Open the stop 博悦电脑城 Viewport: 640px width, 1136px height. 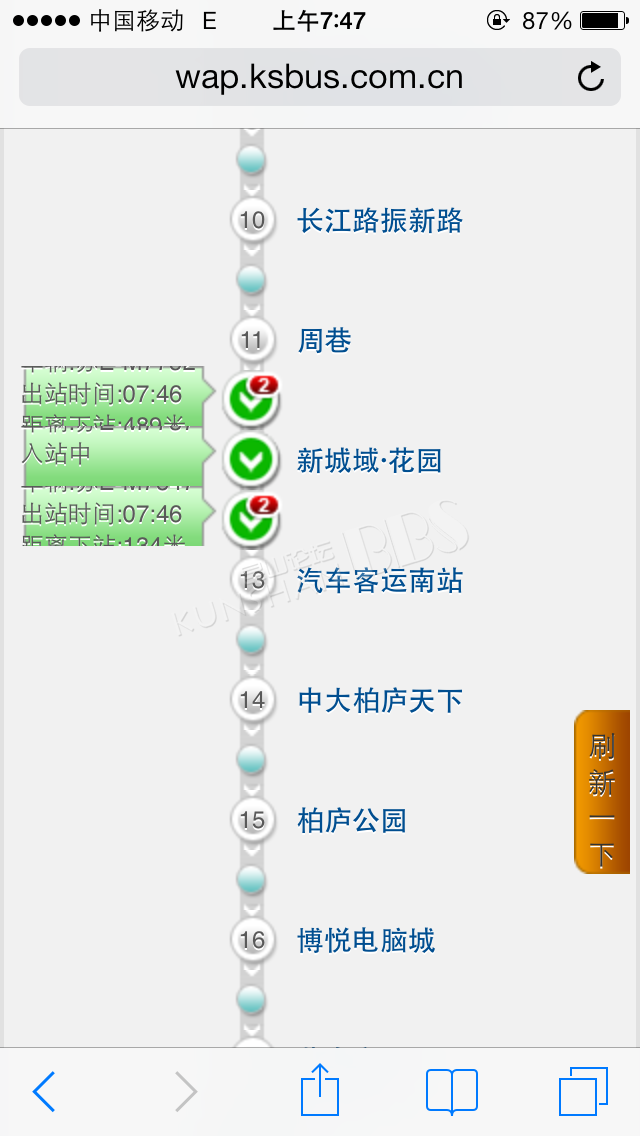coord(366,941)
